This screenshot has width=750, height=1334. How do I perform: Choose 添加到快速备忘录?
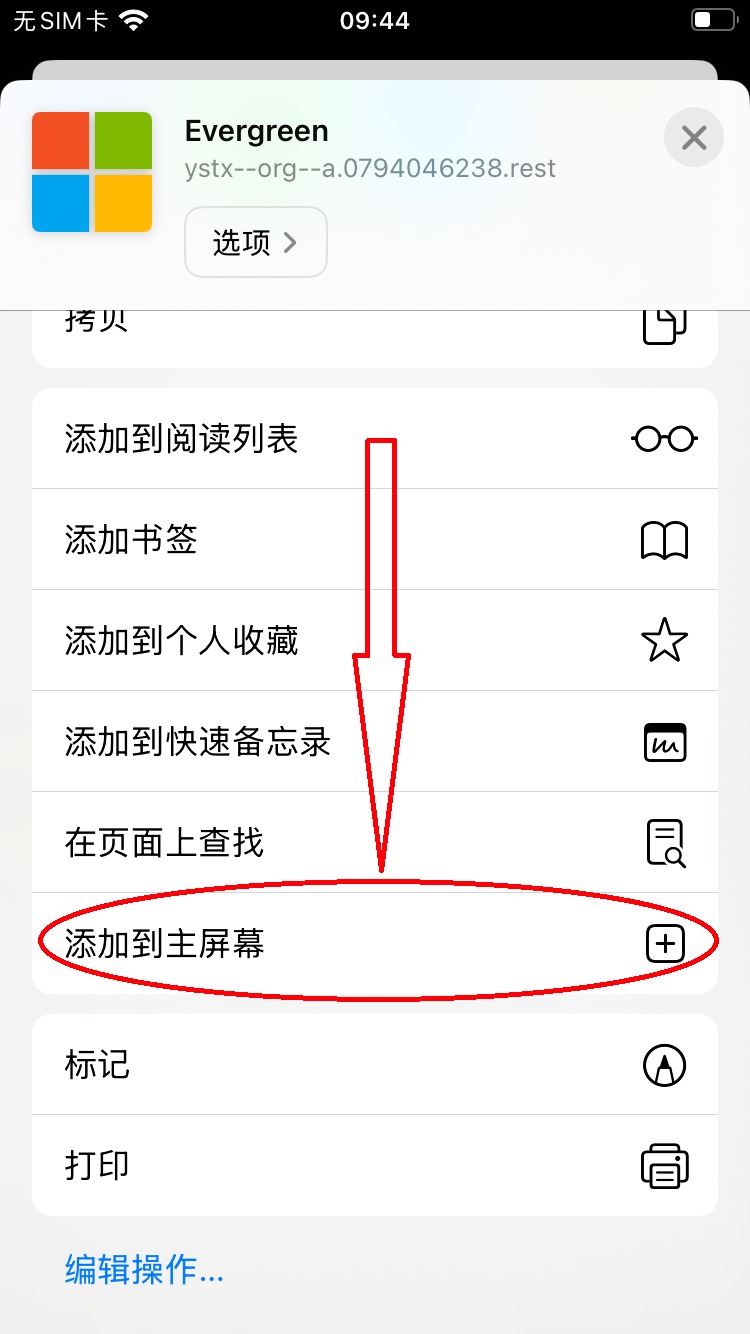(x=375, y=742)
